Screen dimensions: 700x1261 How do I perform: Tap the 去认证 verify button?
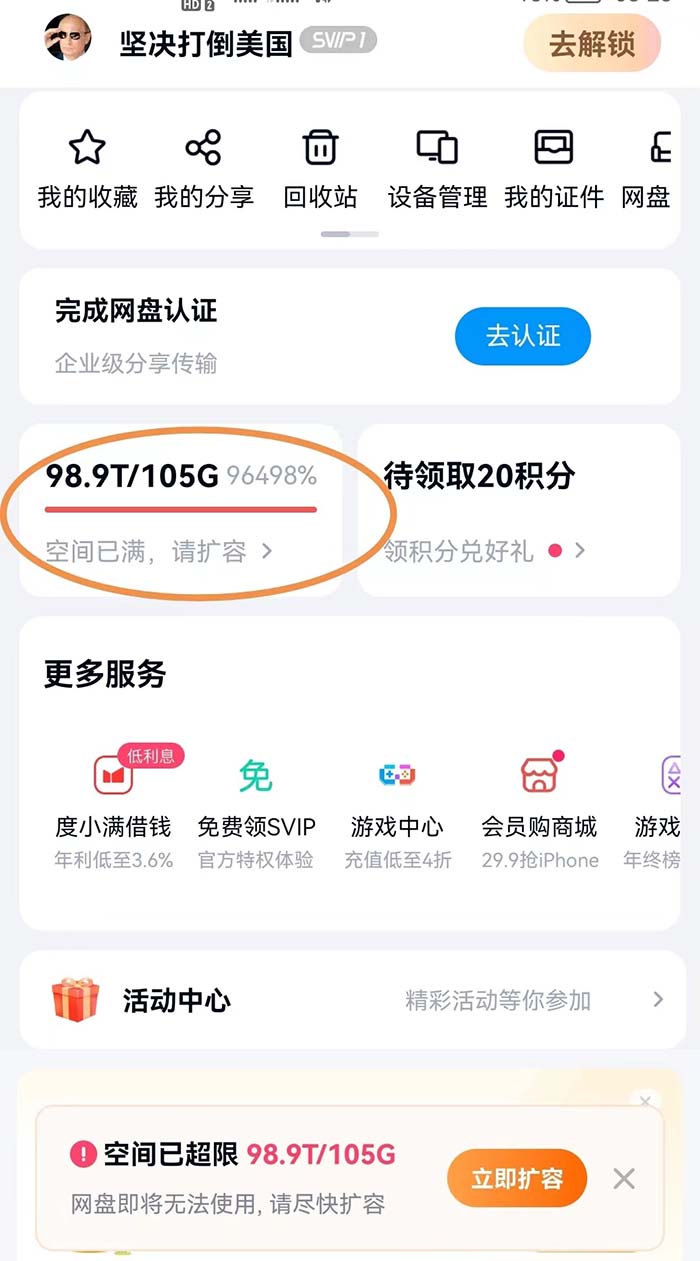(x=522, y=336)
